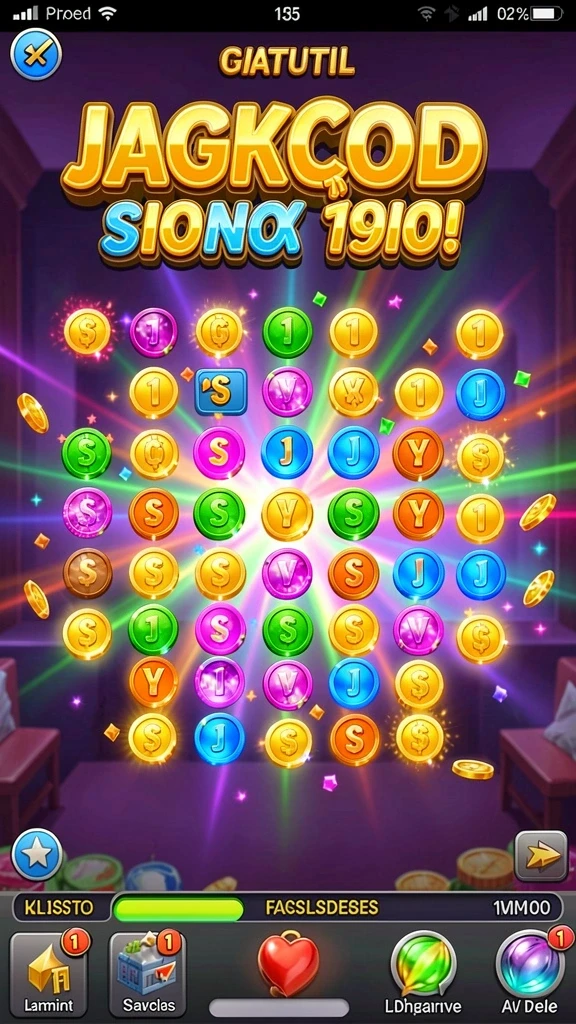
Task: Tap the blue square 'S' tile
Action: coord(221,391)
